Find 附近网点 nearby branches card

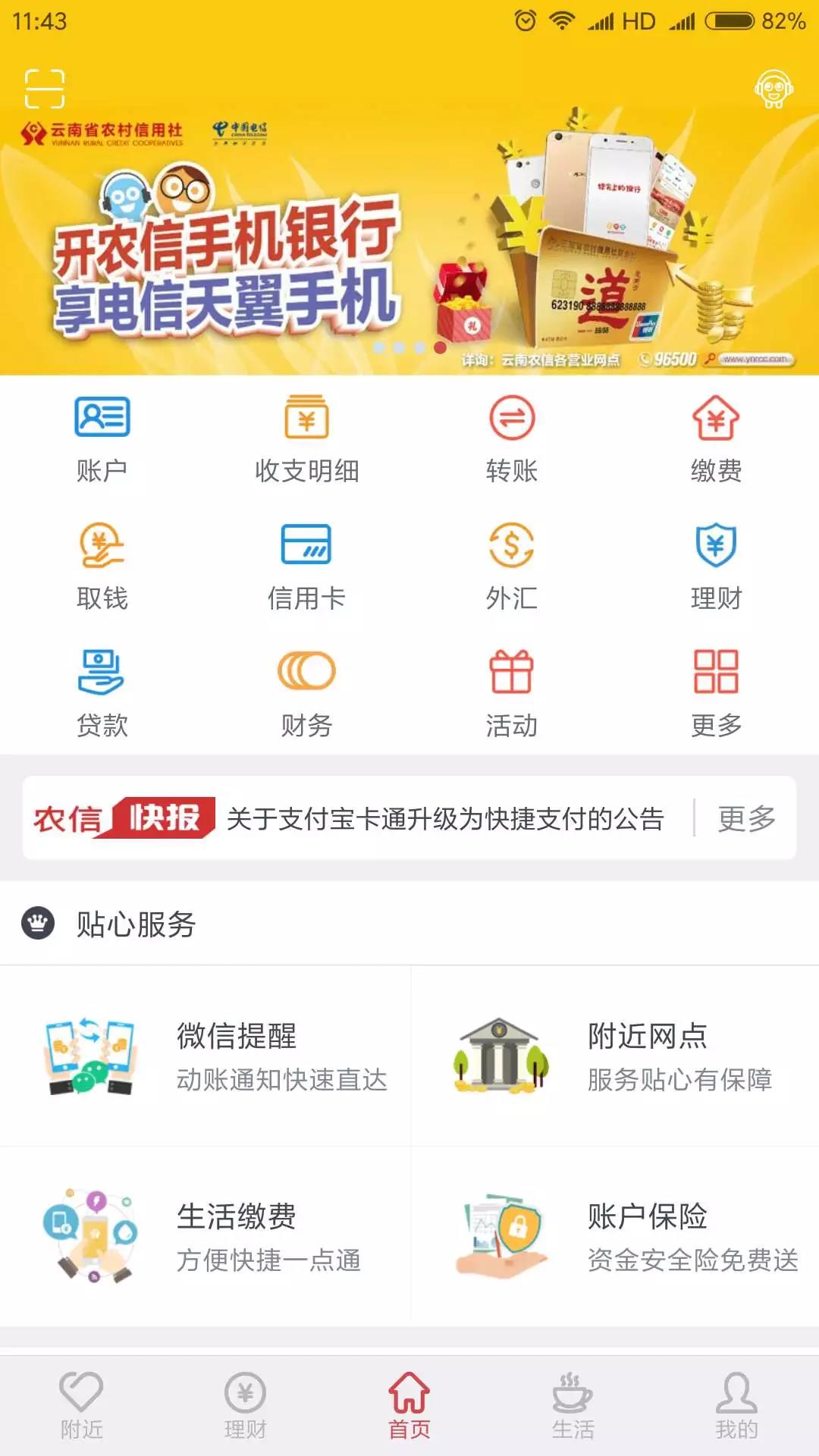coord(615,1056)
